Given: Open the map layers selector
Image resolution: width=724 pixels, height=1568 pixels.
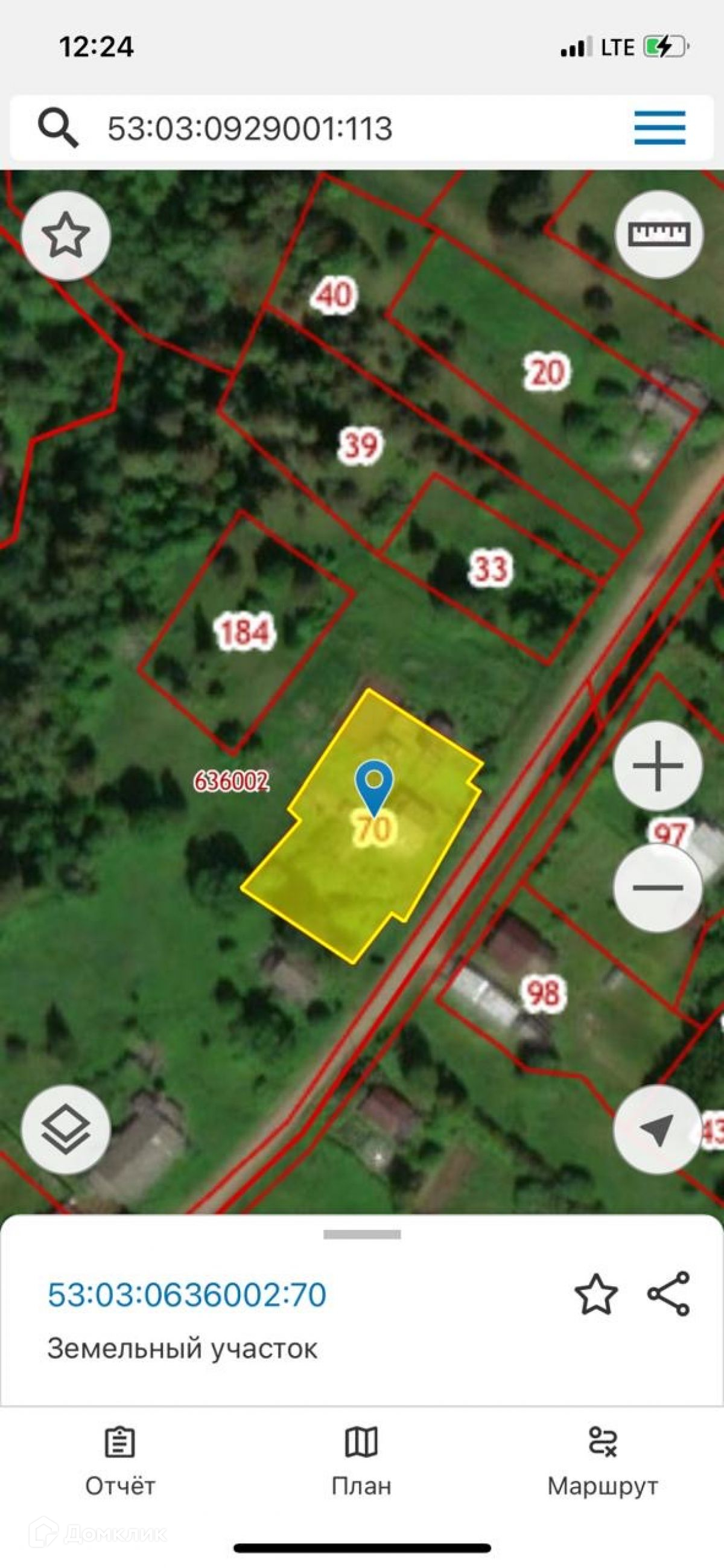Looking at the screenshot, I should point(66,1130).
